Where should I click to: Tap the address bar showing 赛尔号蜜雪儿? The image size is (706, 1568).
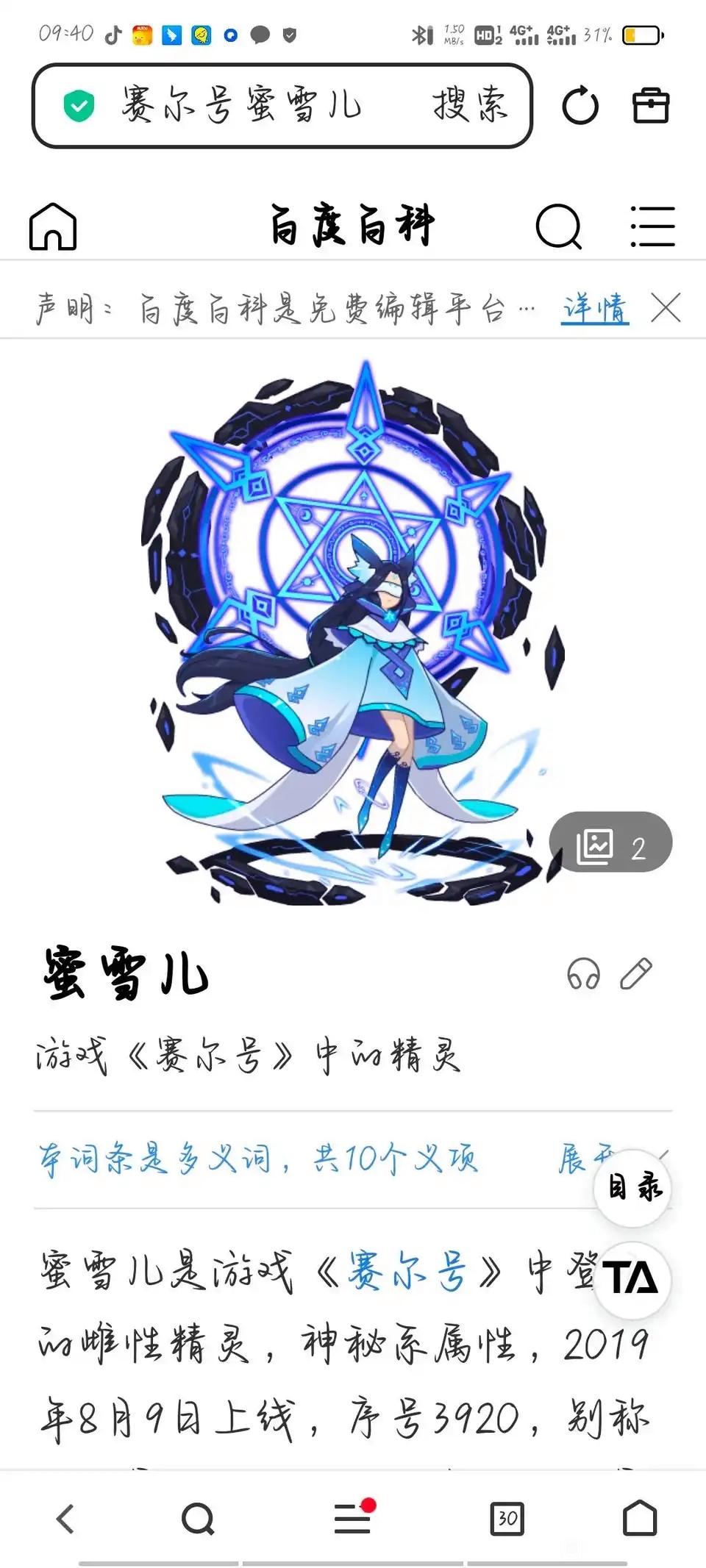pos(243,105)
